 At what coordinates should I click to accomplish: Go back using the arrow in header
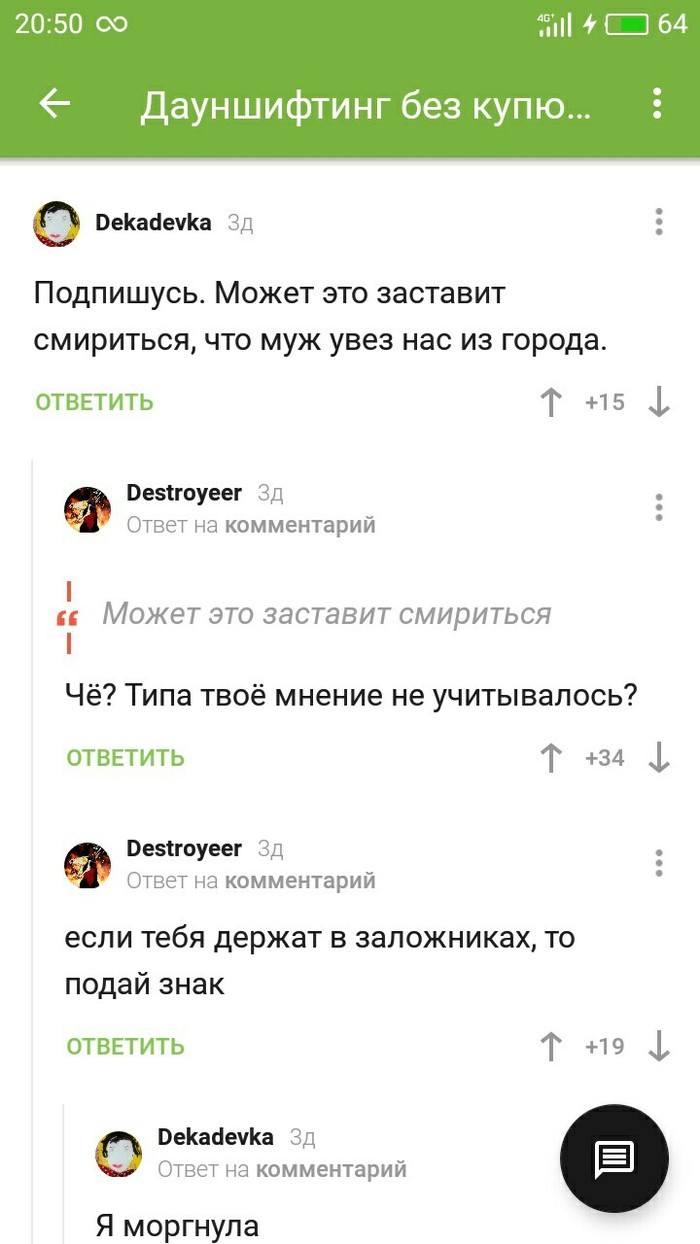pos(54,104)
